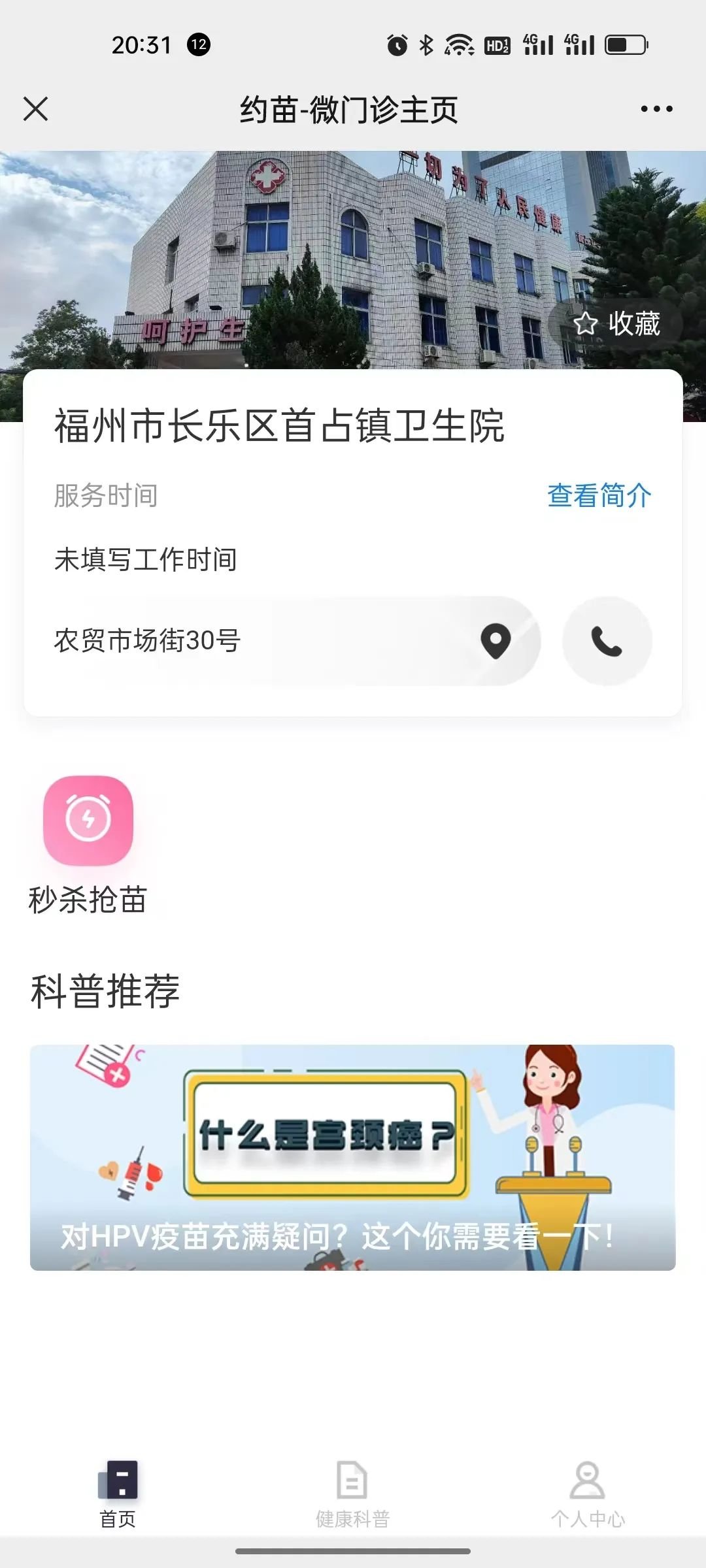The width and height of the screenshot is (706, 1568).
Task: Tap 收藏 to favorite this clinic
Action: click(616, 324)
